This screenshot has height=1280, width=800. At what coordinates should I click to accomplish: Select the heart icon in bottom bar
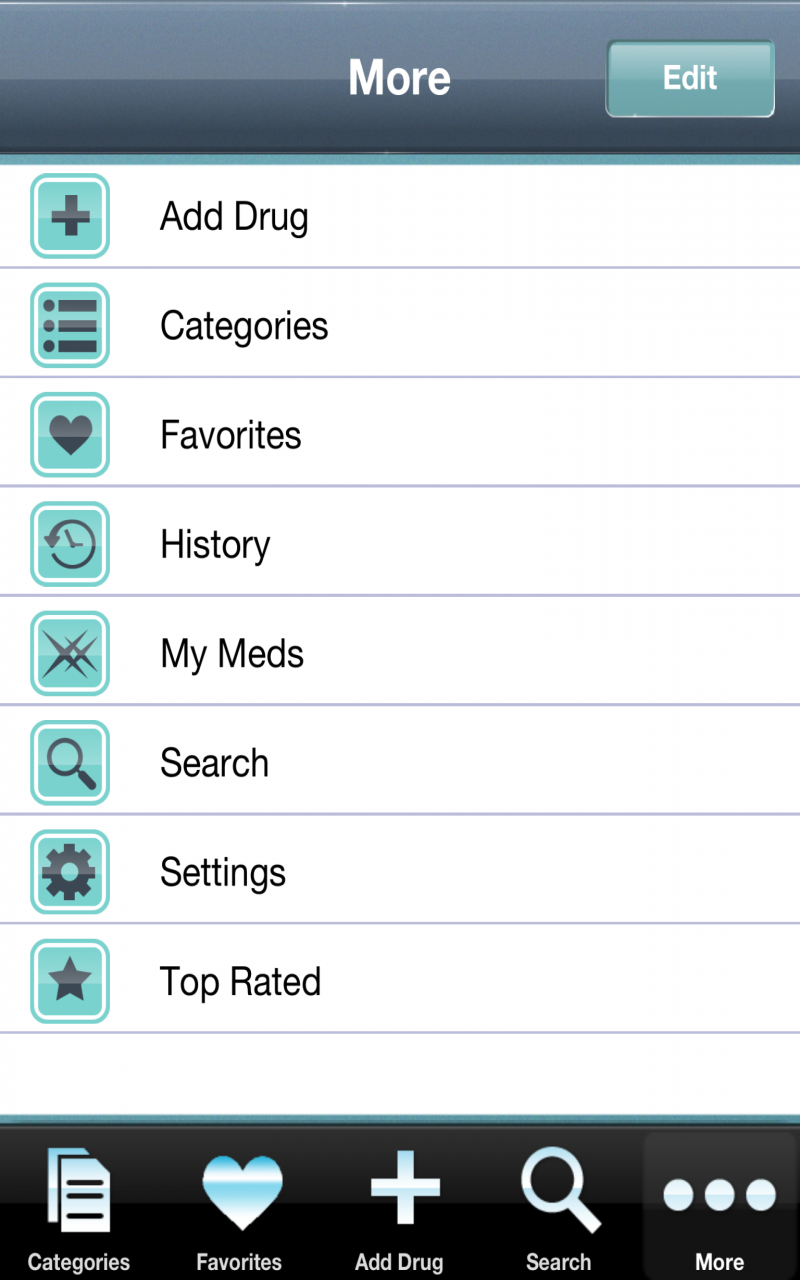239,1190
